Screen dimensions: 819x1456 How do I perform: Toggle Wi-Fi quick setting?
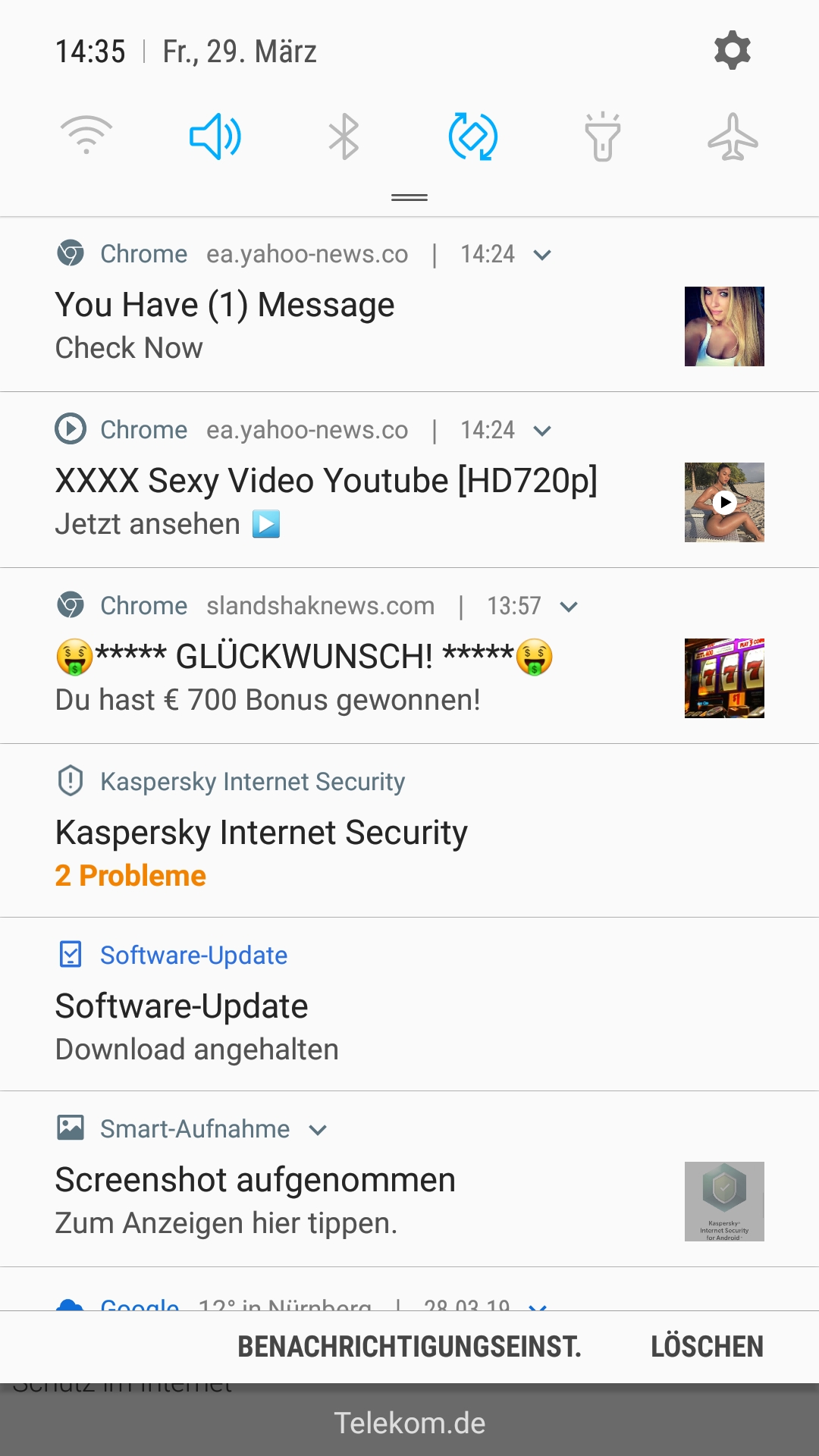pos(86,136)
